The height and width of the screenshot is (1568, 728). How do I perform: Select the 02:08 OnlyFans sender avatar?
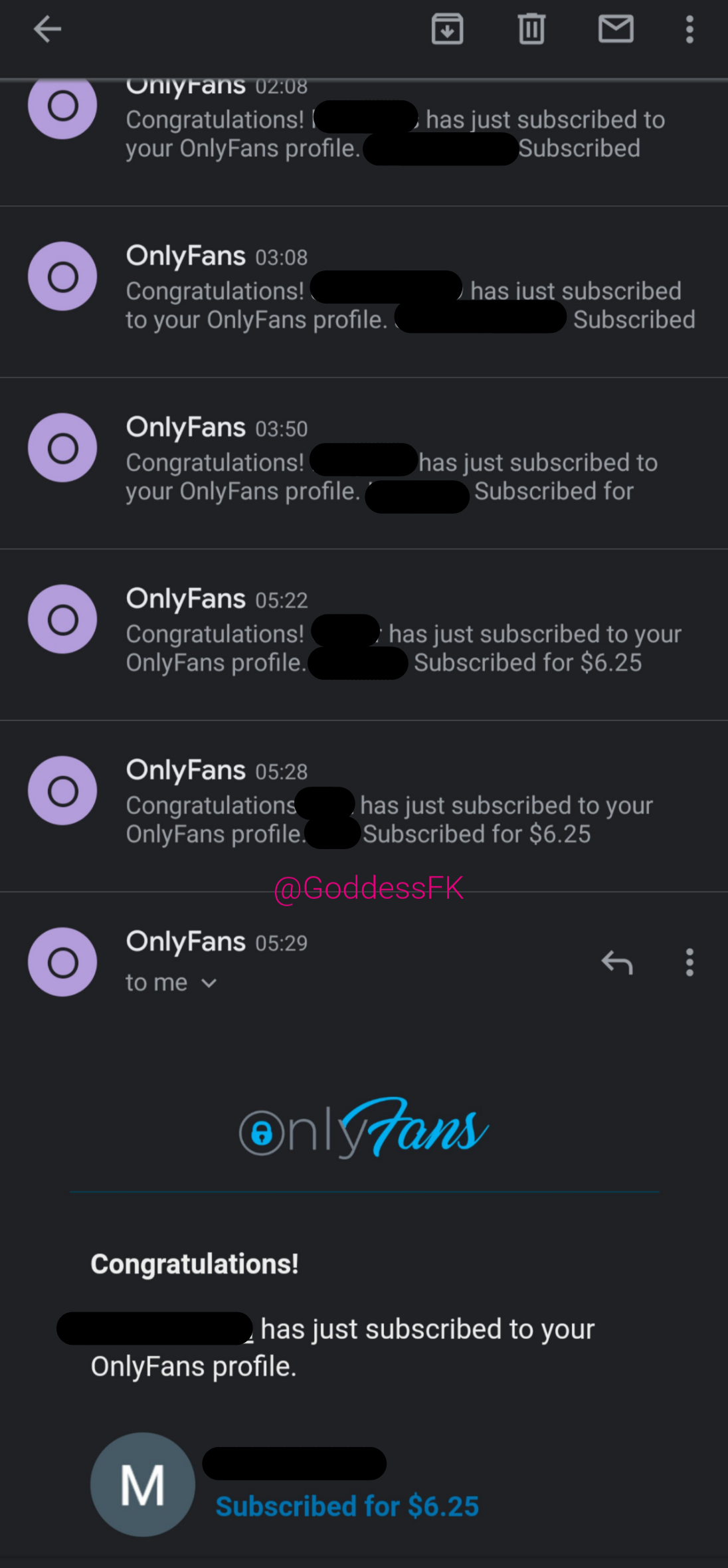click(x=62, y=106)
